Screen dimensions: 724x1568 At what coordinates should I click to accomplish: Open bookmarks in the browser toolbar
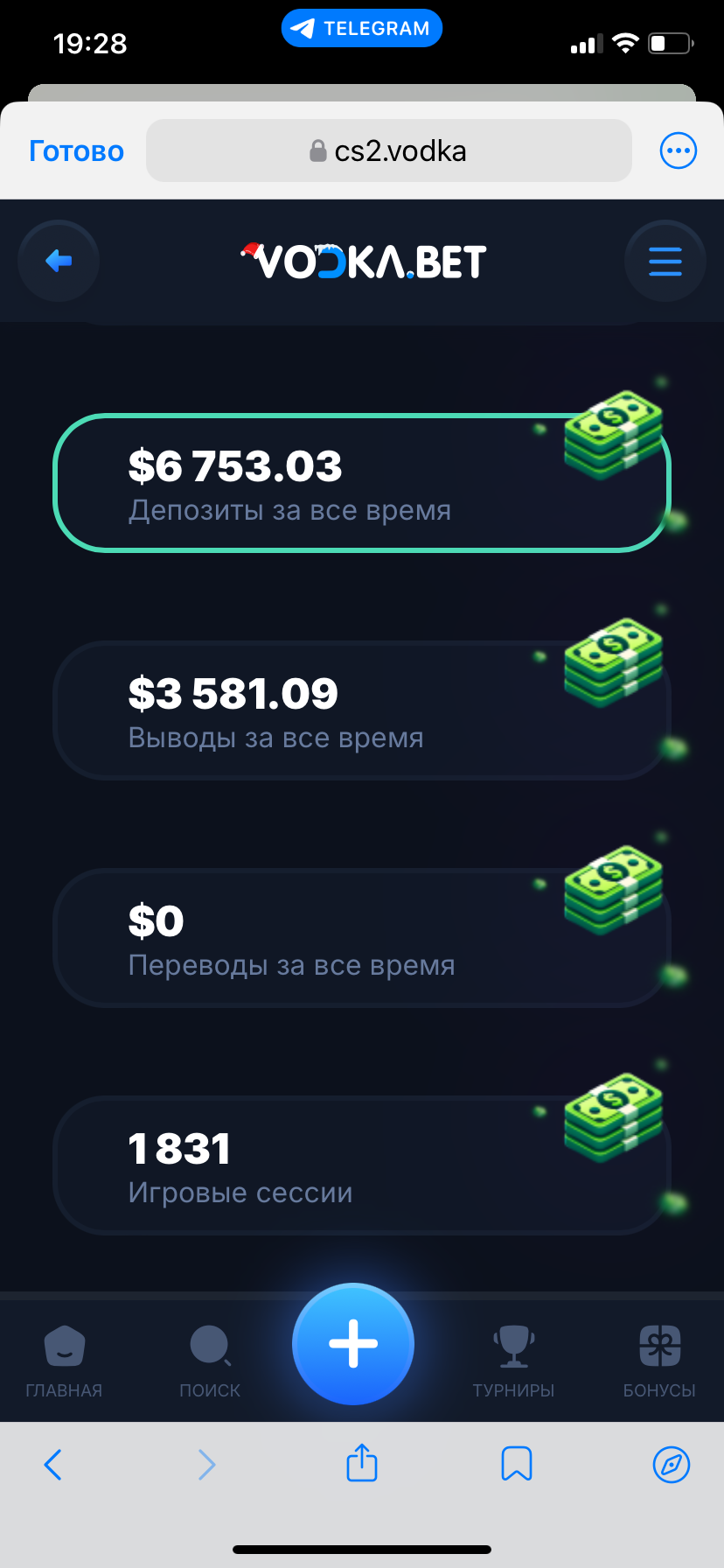tap(516, 1464)
